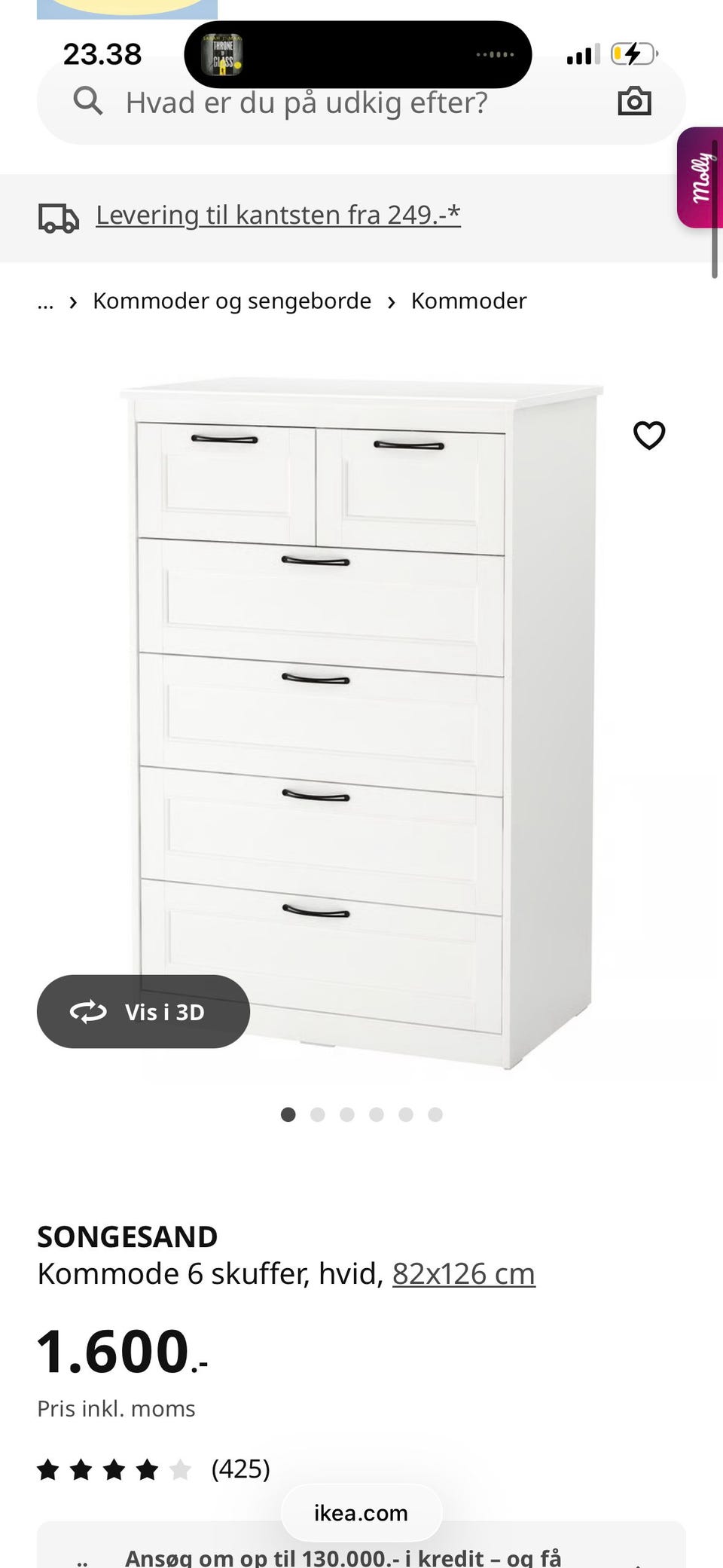Open the 'Levering til kantsten fra 249.-*' link
723x1568 pixels.
(278, 215)
